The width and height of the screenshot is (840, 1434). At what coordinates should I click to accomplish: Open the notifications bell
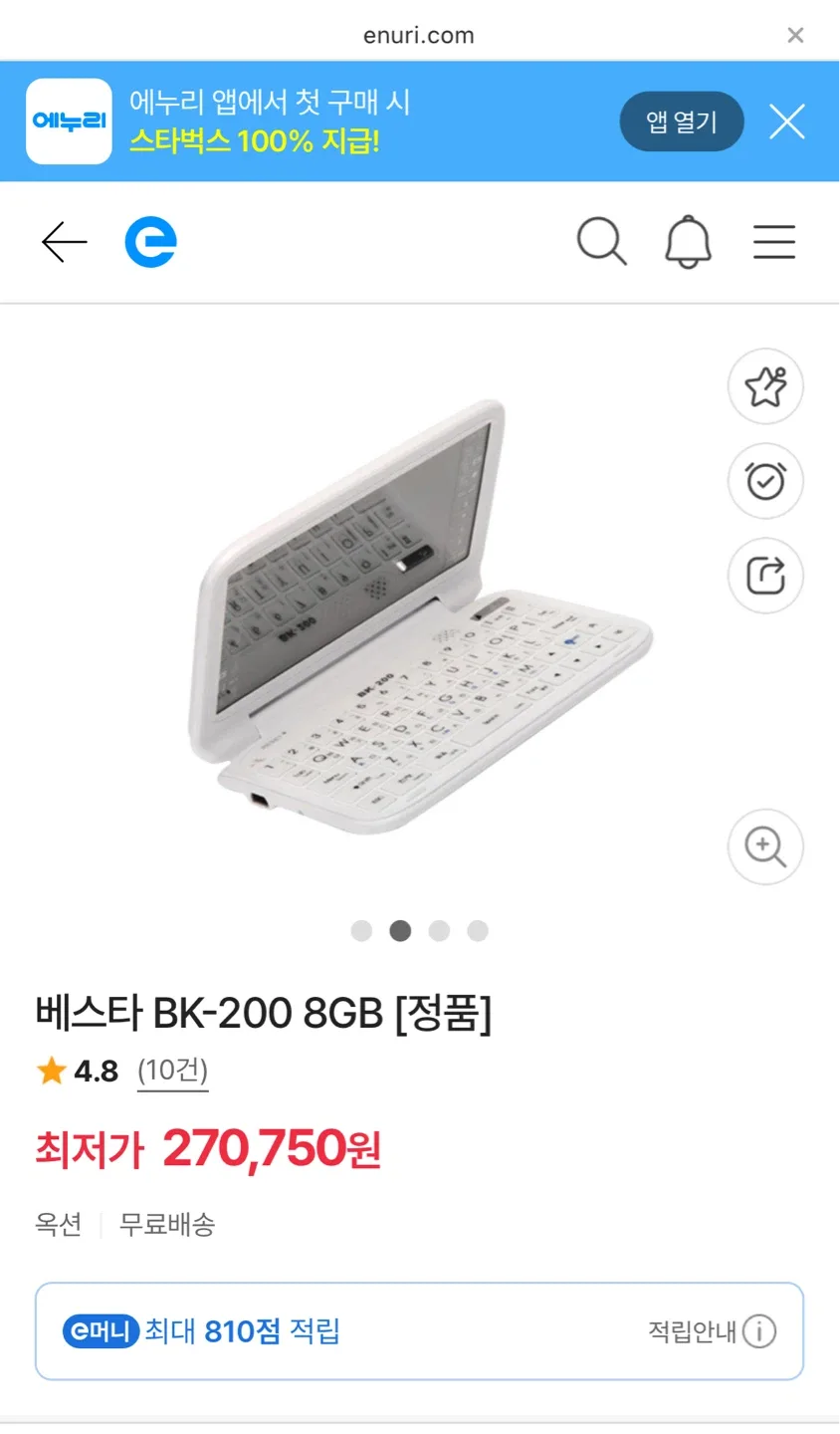[x=688, y=242]
